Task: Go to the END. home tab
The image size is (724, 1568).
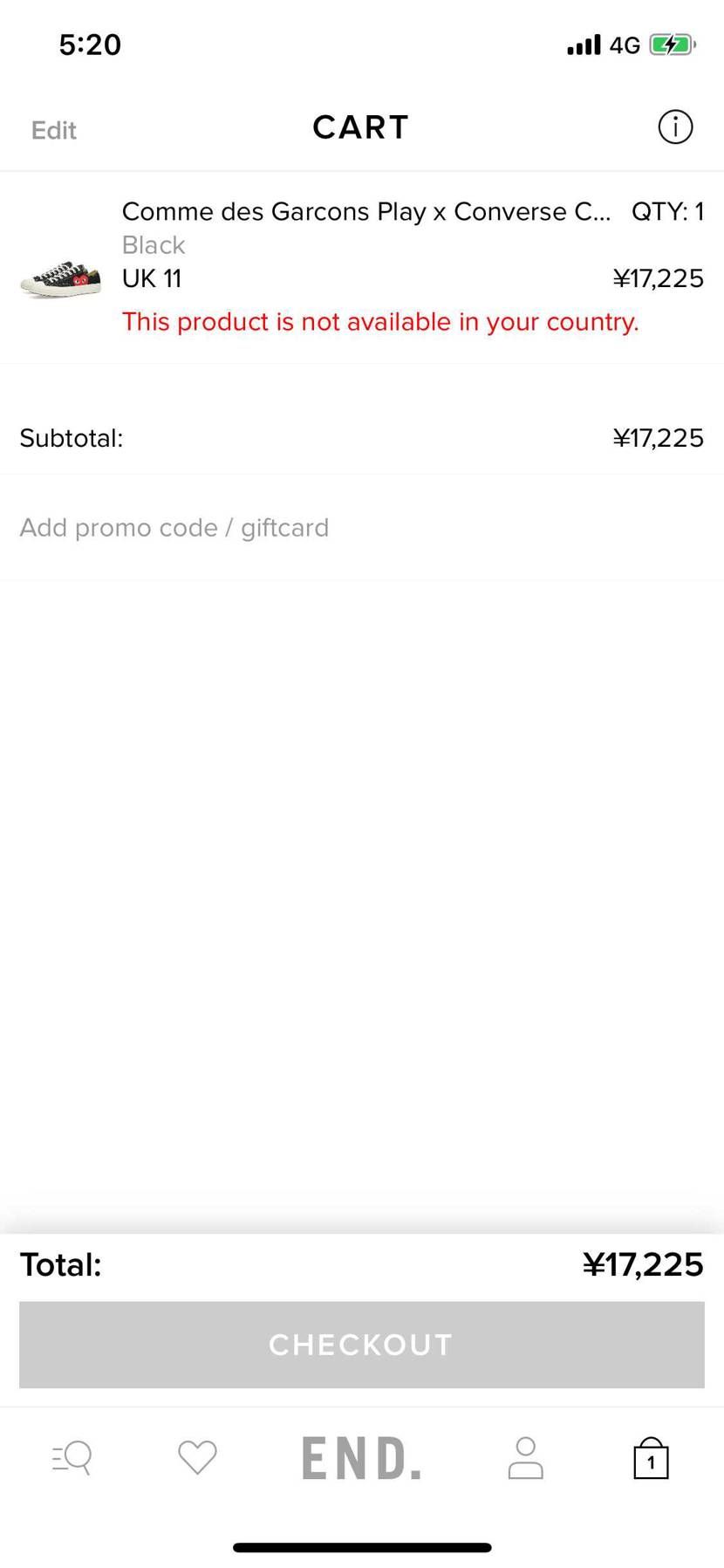Action: click(x=361, y=1458)
